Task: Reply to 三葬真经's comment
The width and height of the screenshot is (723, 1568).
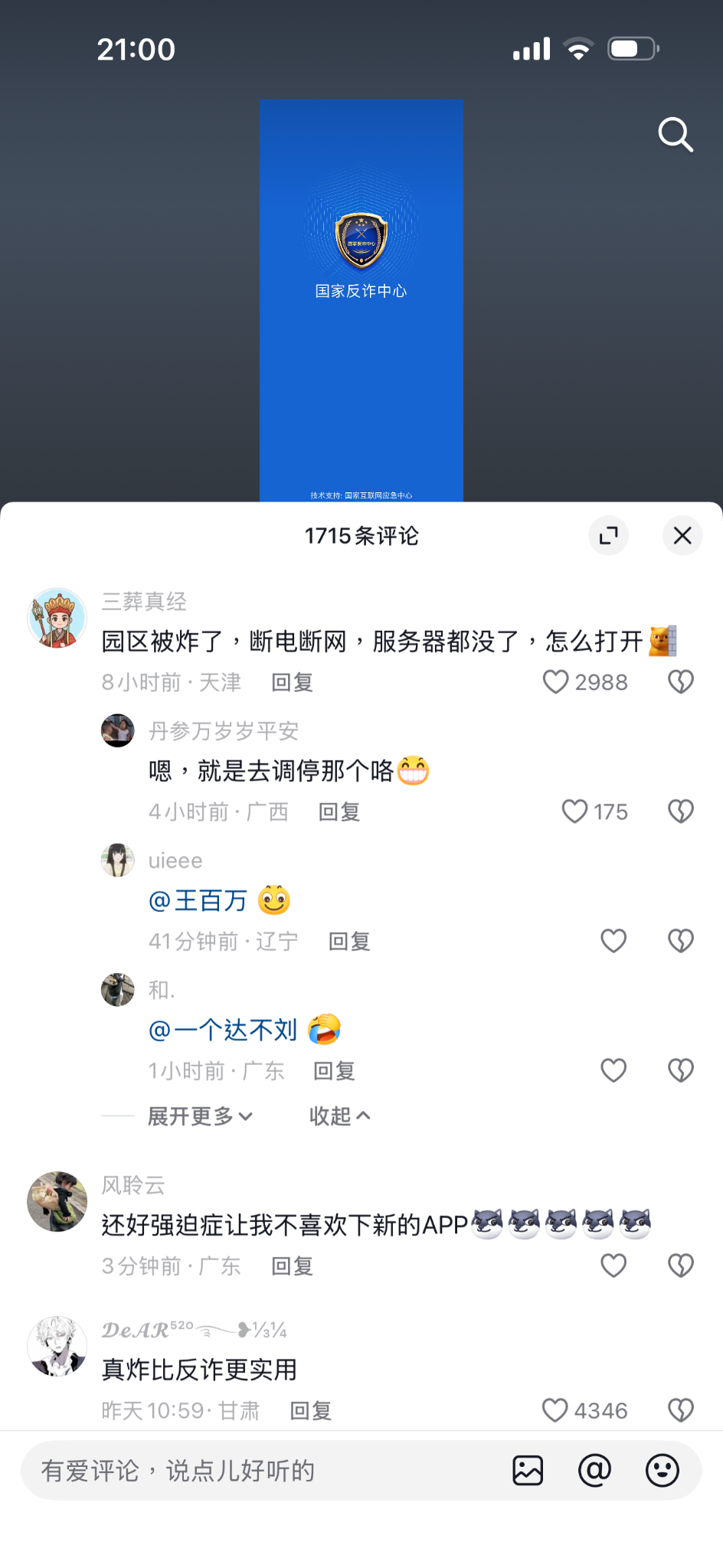Action: (293, 682)
